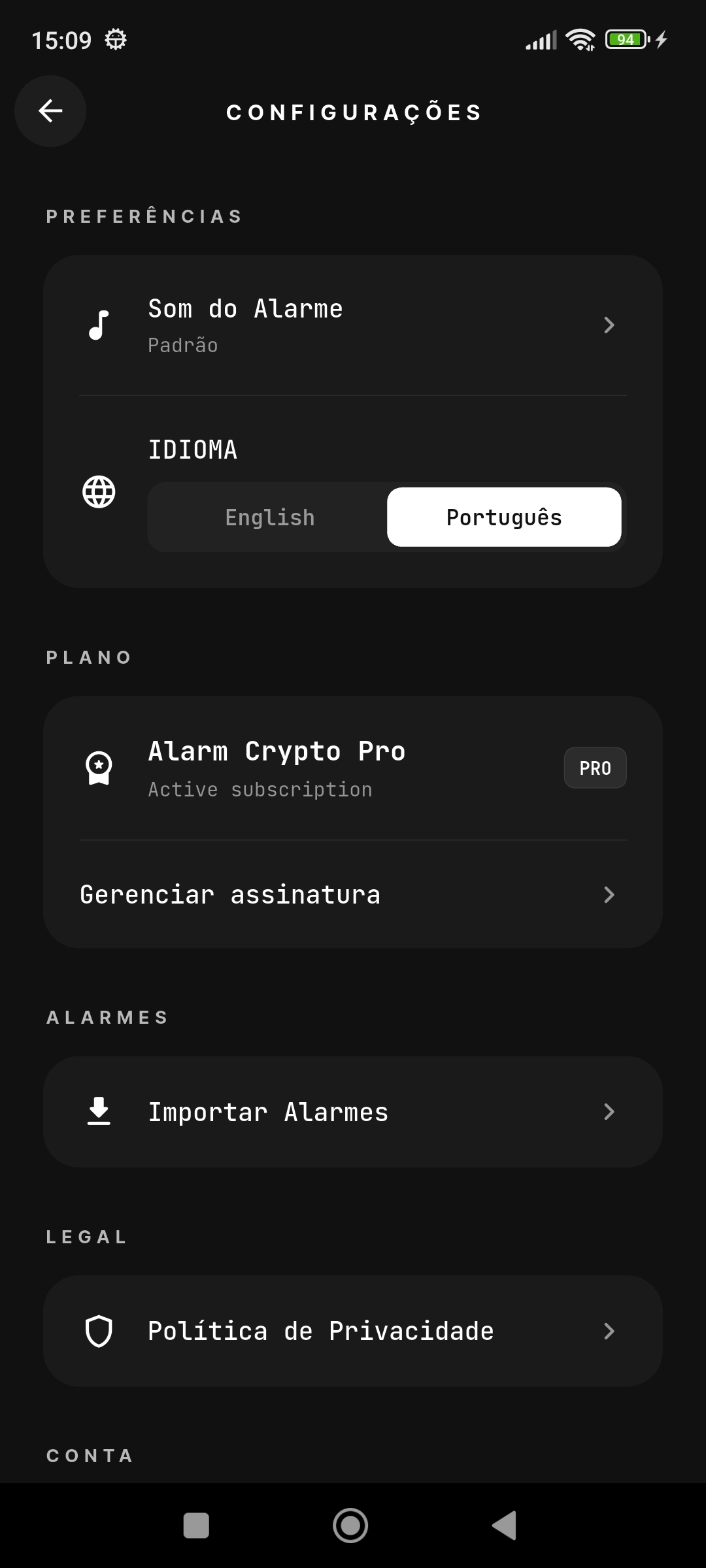Open Política de Privacidade
The height and width of the screenshot is (1568, 706).
click(x=320, y=1330)
